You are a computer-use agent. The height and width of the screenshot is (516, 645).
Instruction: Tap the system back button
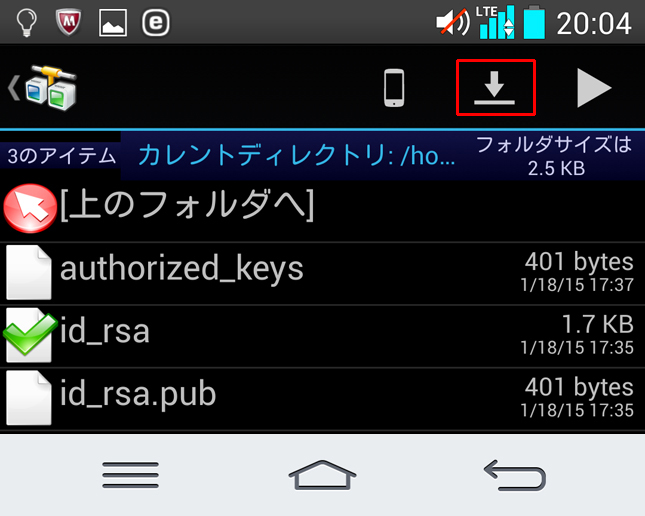514,474
